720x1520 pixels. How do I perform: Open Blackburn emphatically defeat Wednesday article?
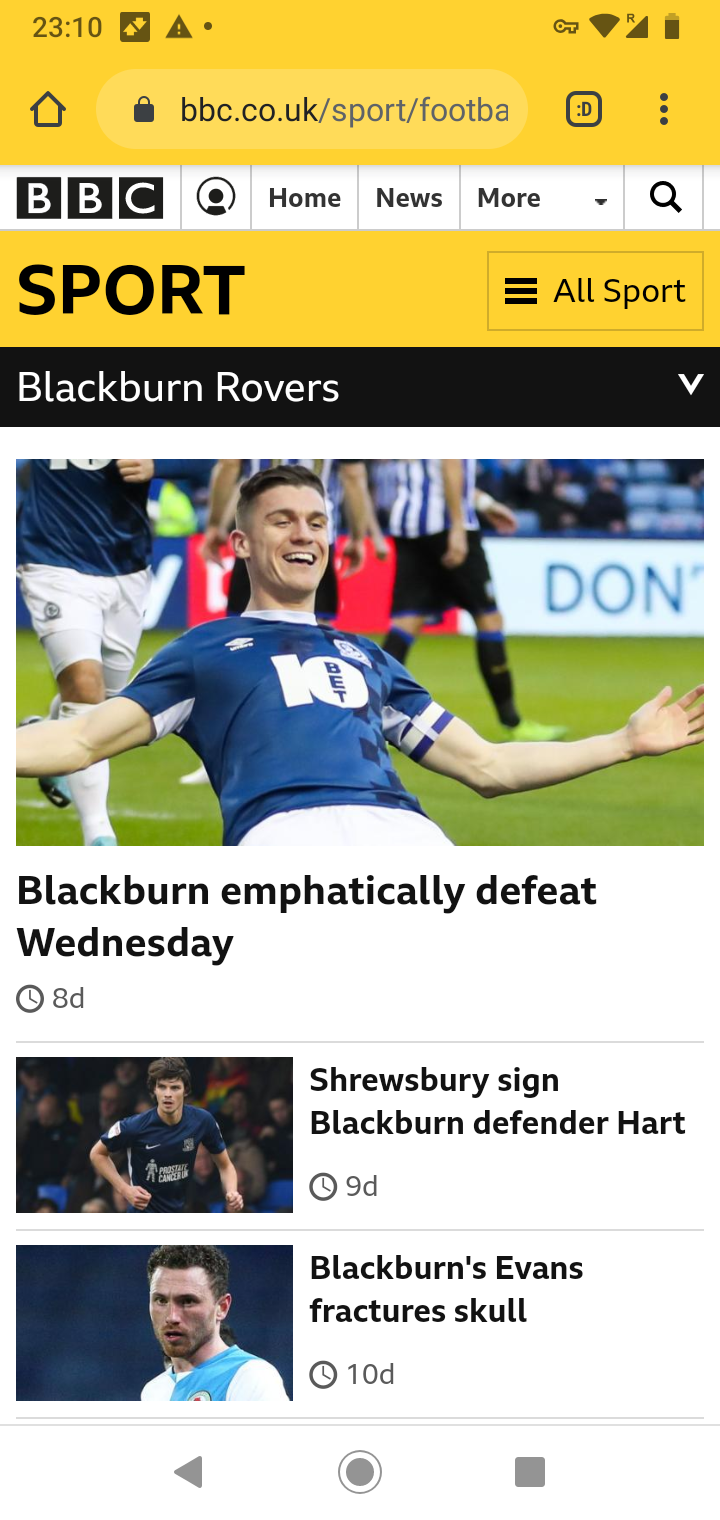point(306,916)
